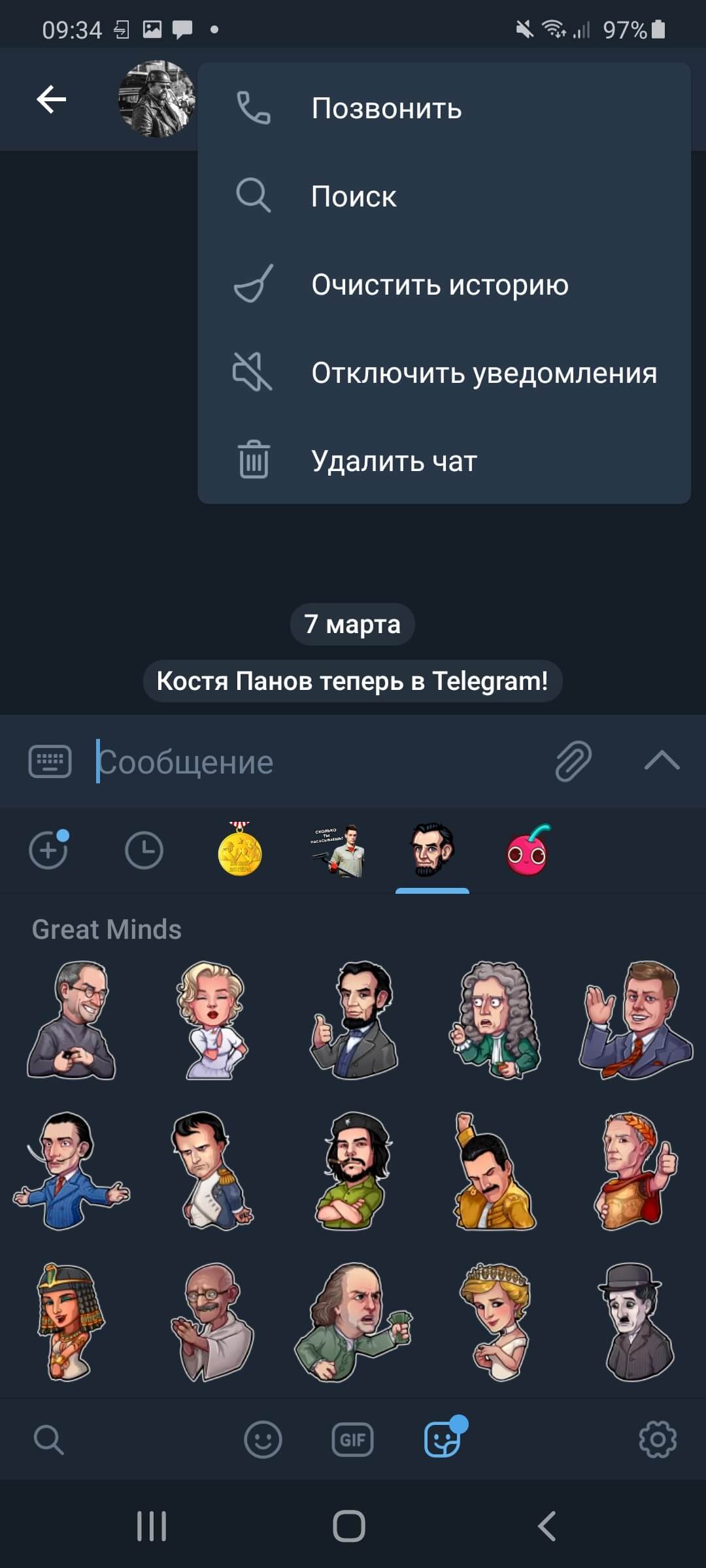The image size is (706, 1568).
Task: Switch to the emoji smiley tab
Action: (x=263, y=1440)
